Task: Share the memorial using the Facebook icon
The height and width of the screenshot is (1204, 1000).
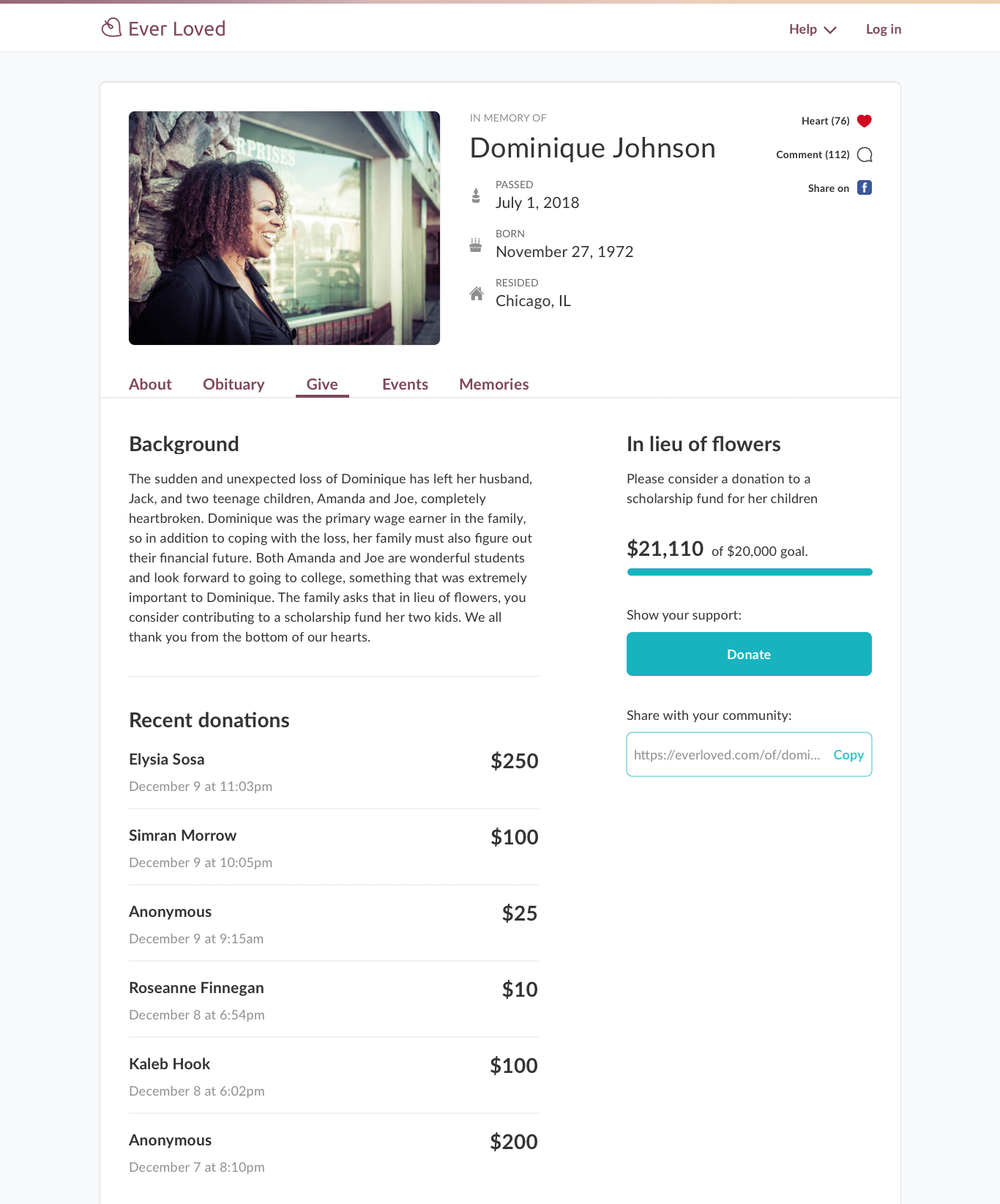Action: tap(865, 187)
